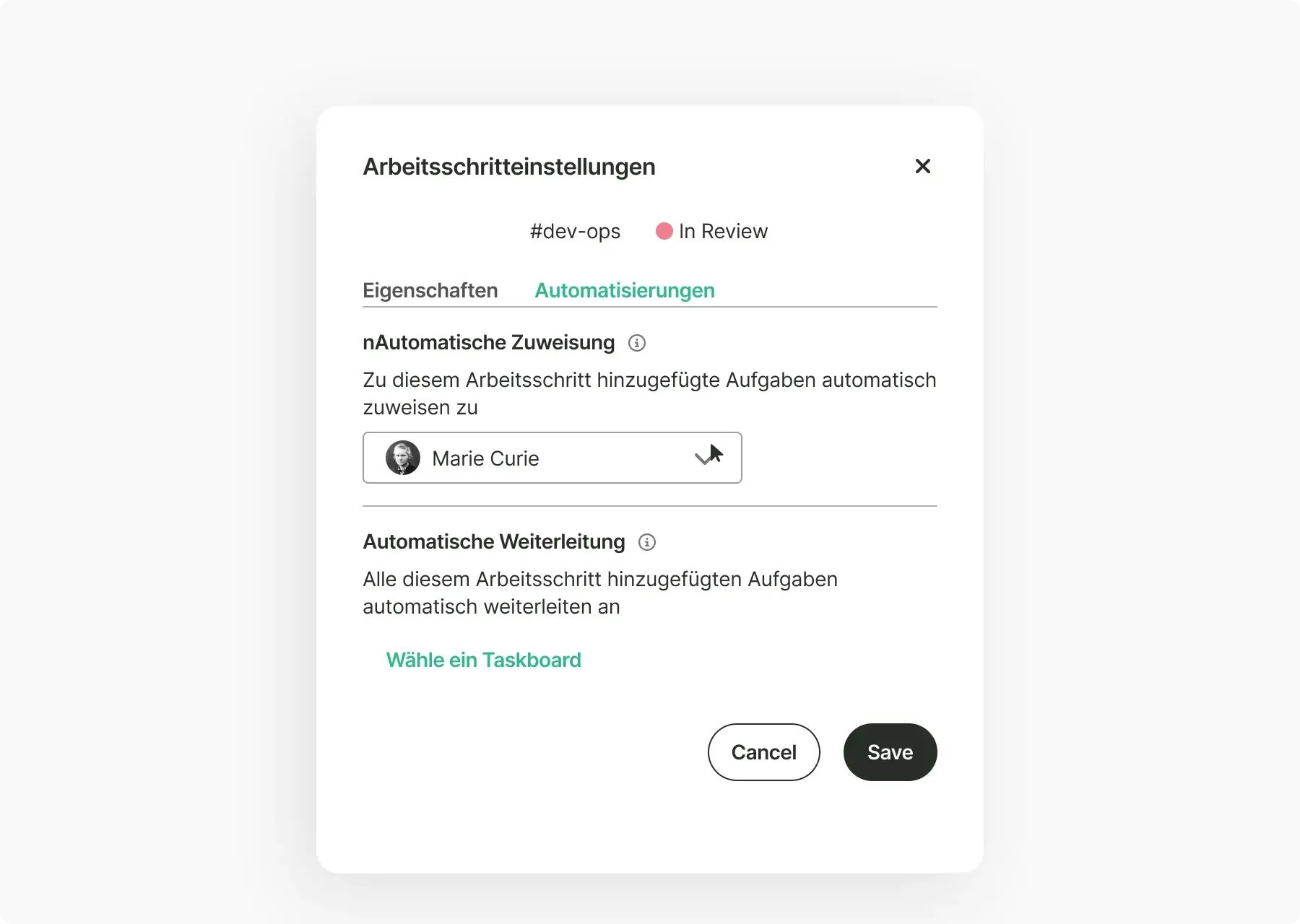Show info for Automatische Weiterleitung
1300x924 pixels.
646,542
